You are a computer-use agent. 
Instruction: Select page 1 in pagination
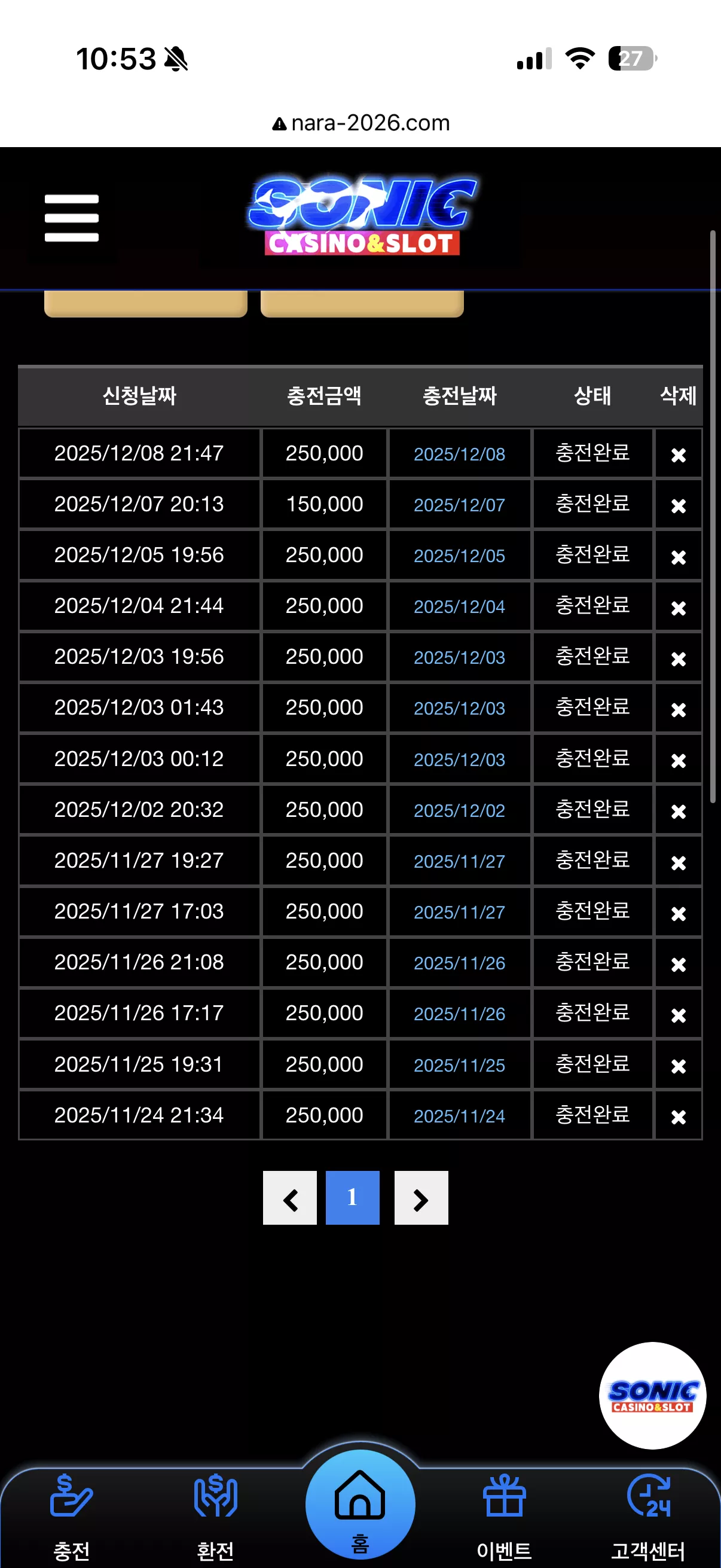352,1197
